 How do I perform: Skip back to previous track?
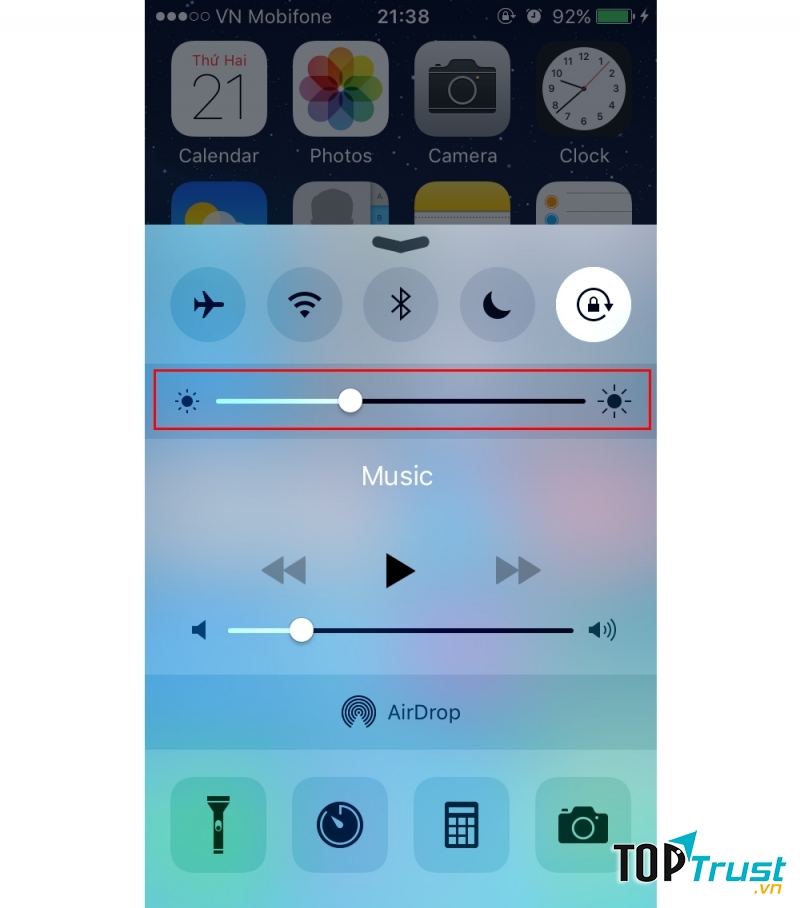pyautogui.click(x=283, y=571)
